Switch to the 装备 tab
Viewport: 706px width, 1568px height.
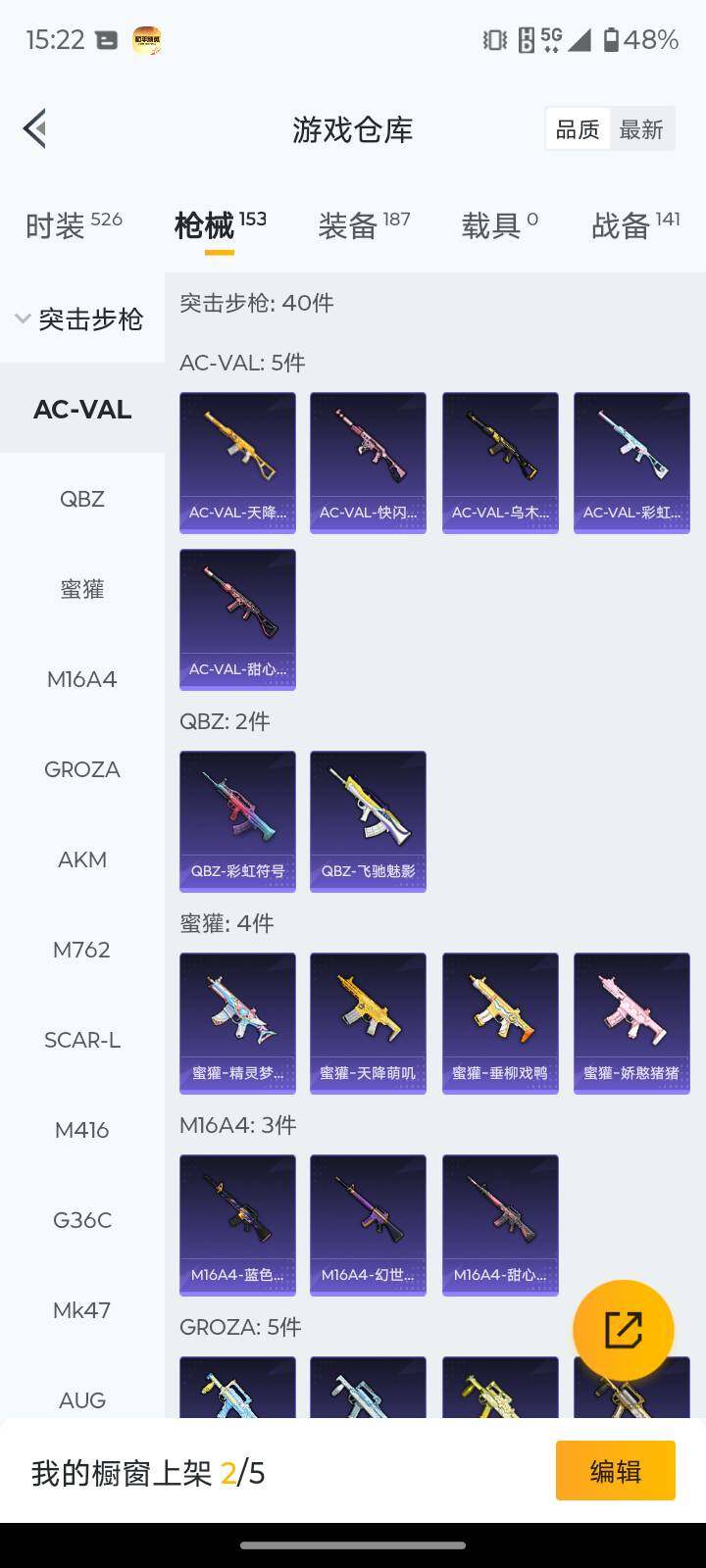click(364, 225)
